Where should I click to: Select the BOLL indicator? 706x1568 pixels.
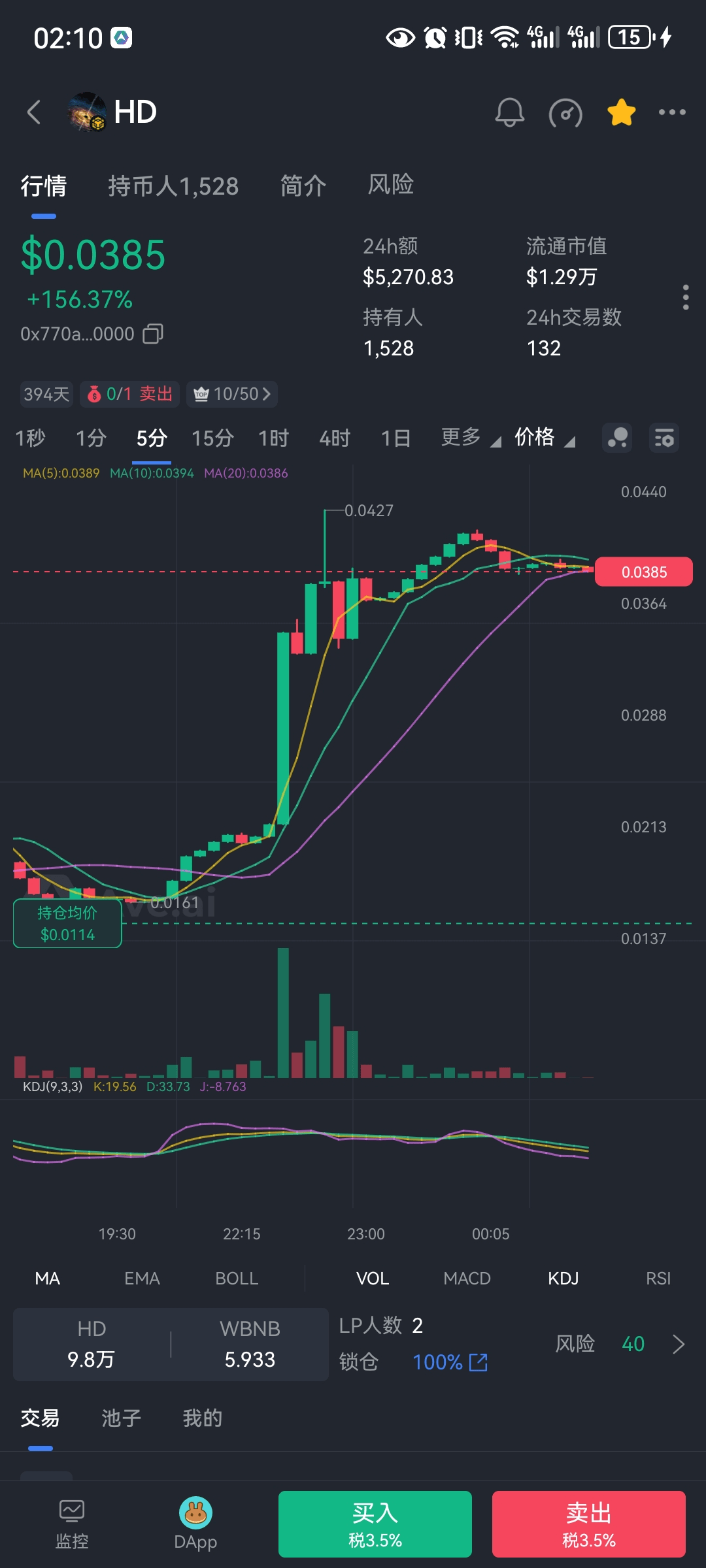click(x=237, y=1279)
